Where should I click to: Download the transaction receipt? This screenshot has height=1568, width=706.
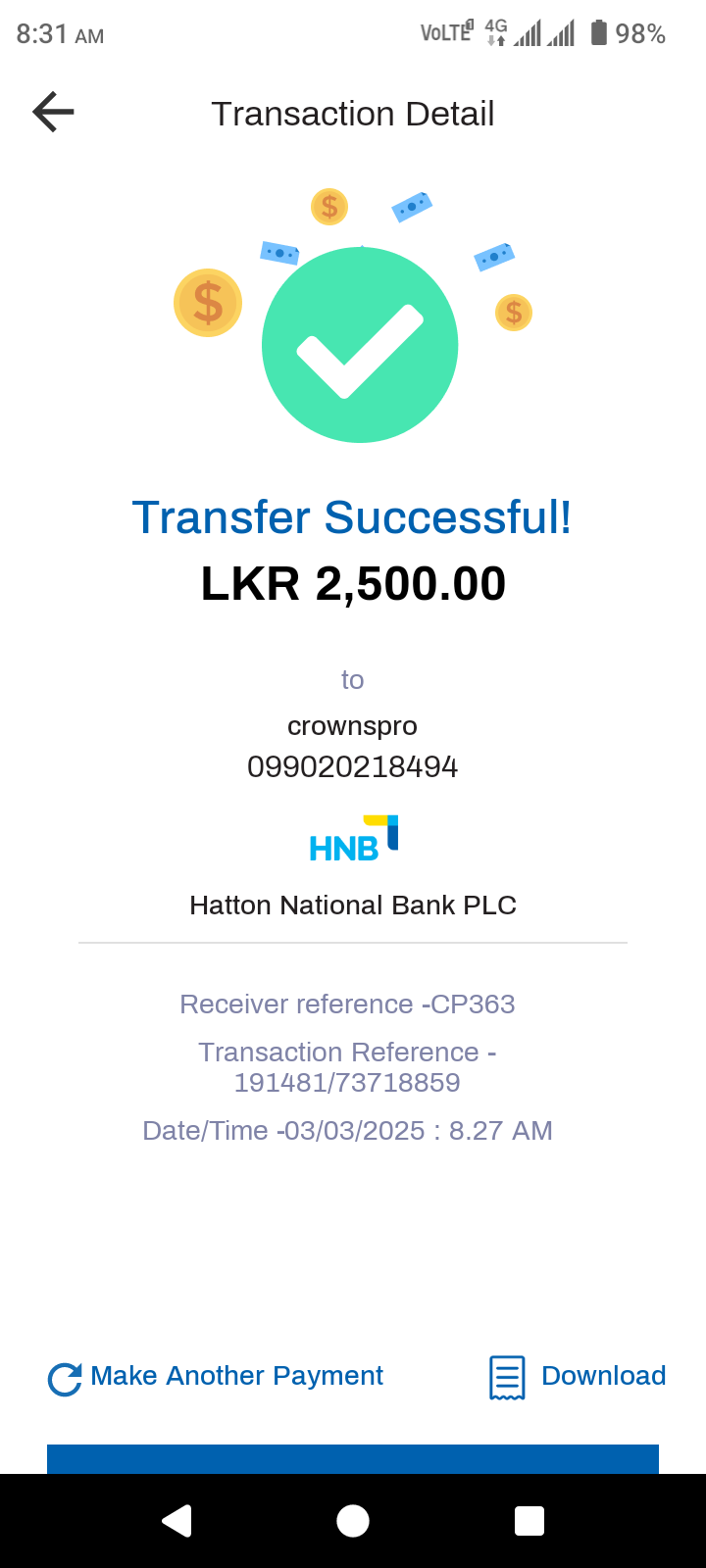click(578, 1377)
